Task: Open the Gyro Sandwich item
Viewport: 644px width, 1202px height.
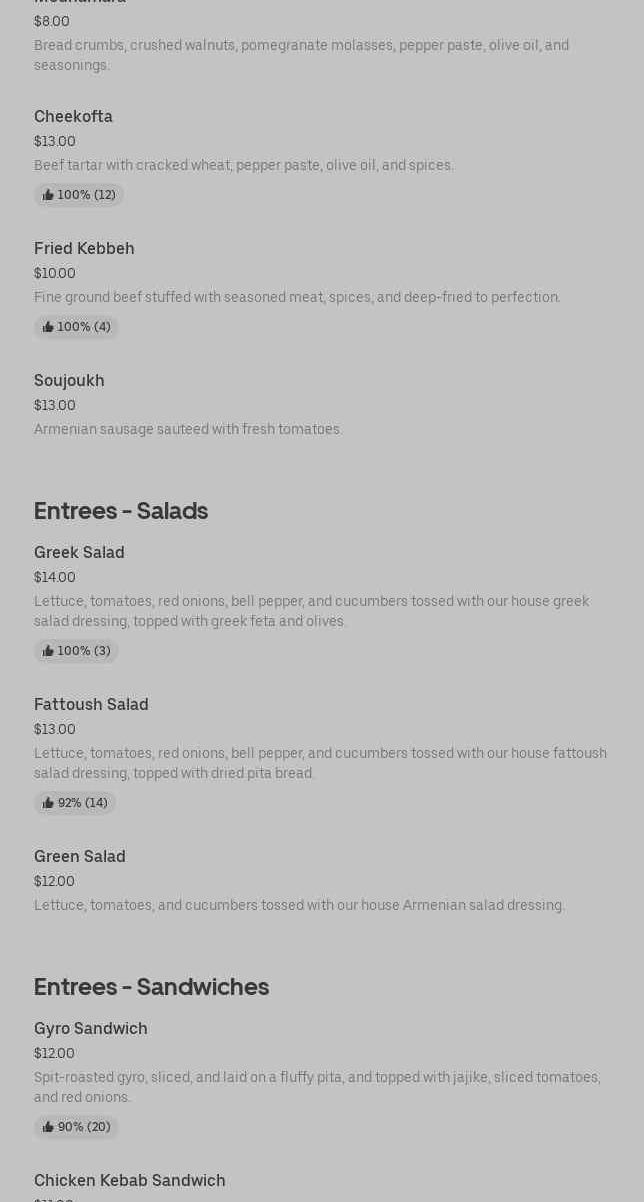Action: pos(91,1029)
